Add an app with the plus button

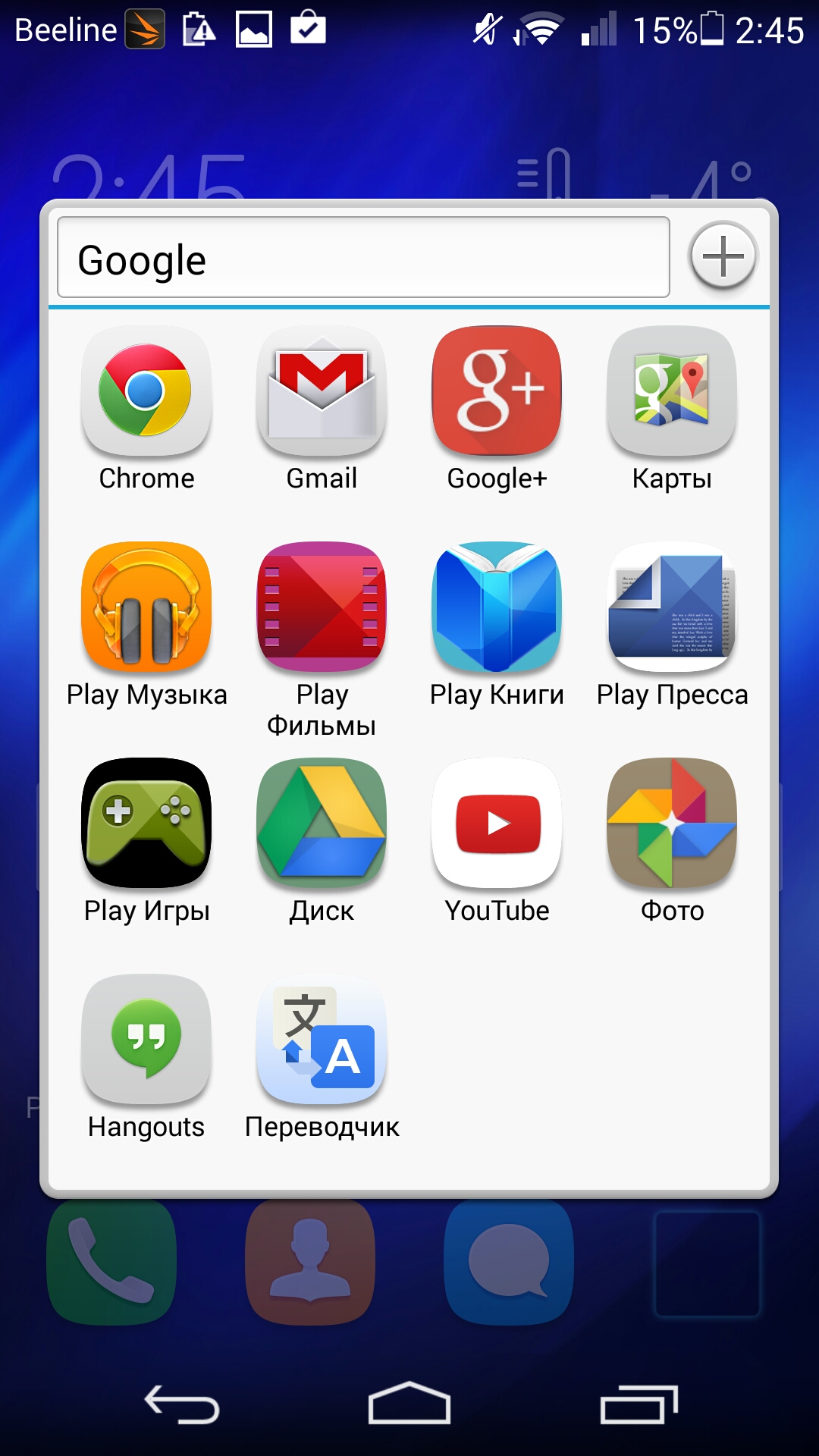click(723, 256)
